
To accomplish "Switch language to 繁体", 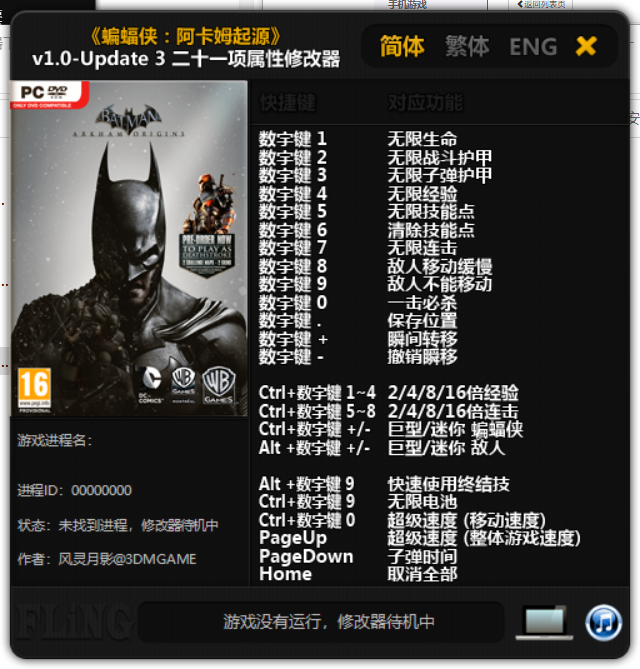I will point(467,46).
